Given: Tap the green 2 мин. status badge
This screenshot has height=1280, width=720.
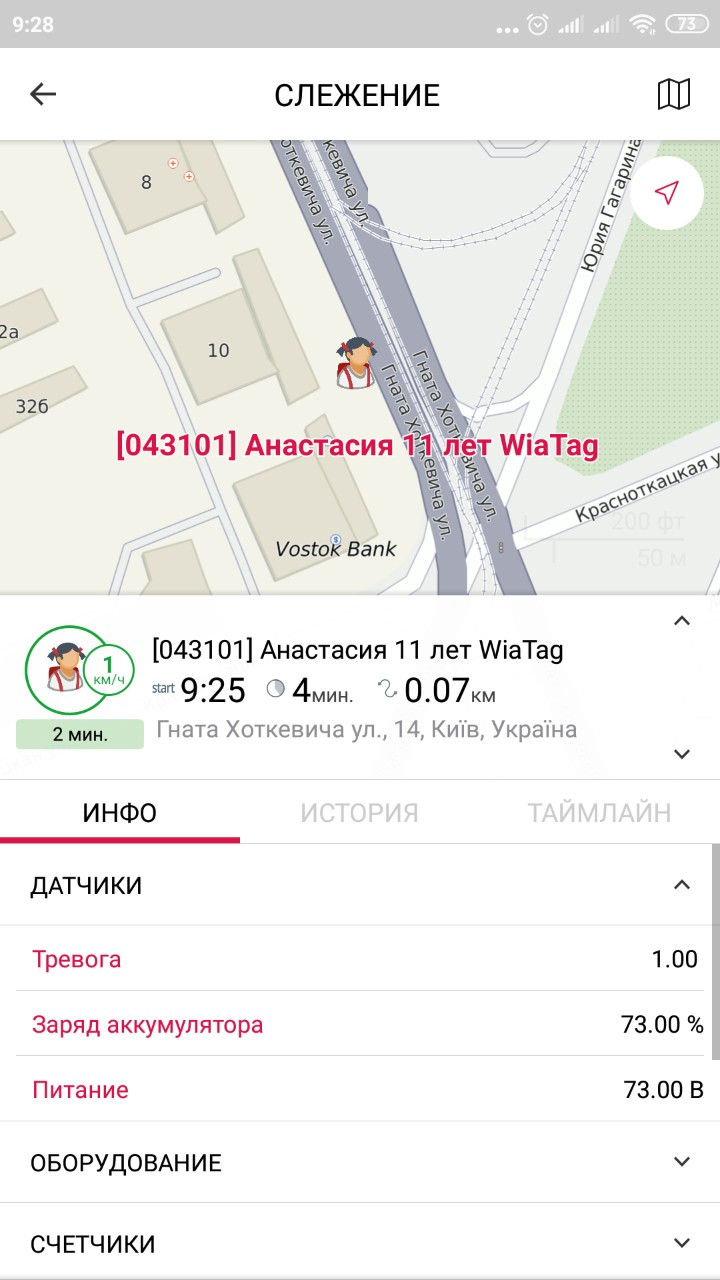Looking at the screenshot, I should [x=79, y=733].
